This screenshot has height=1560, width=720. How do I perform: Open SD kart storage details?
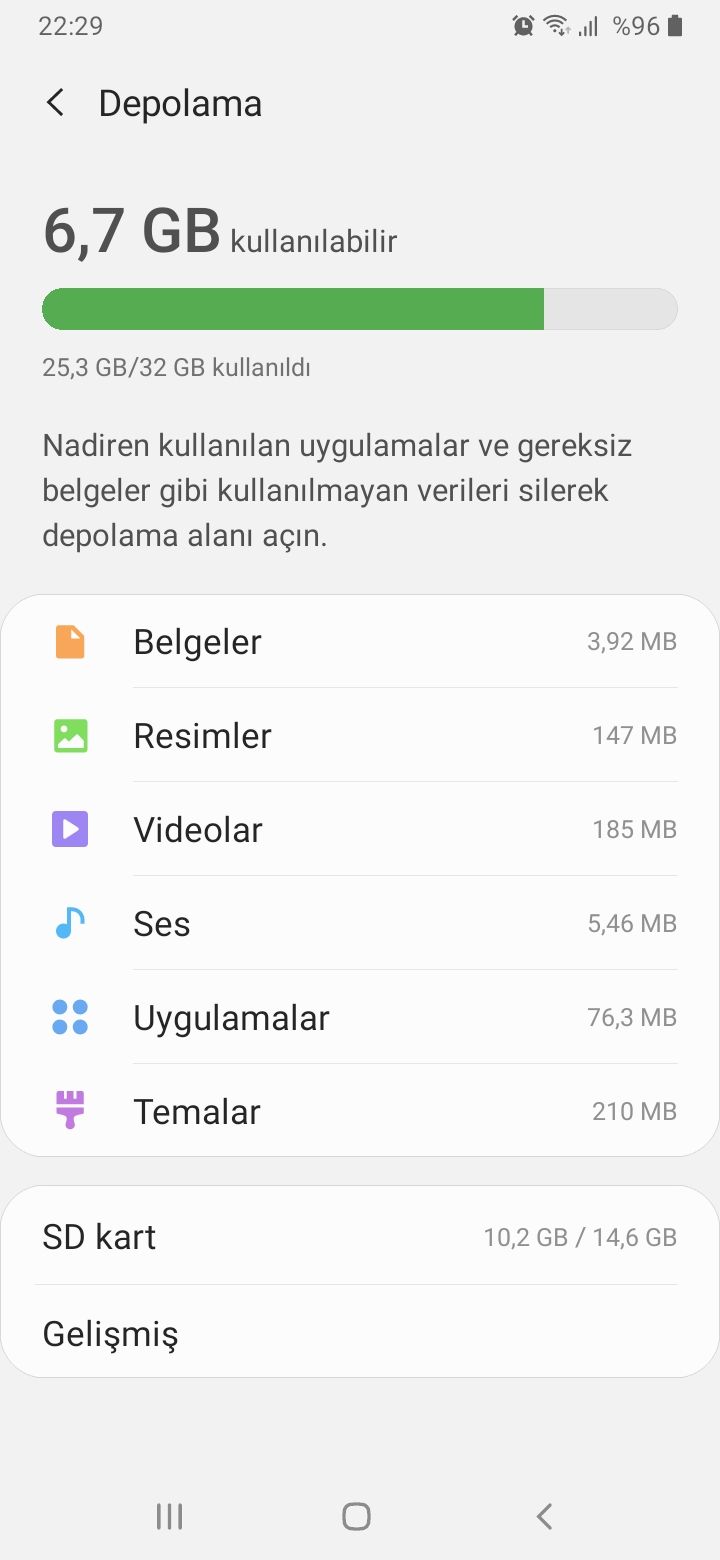coord(360,1238)
